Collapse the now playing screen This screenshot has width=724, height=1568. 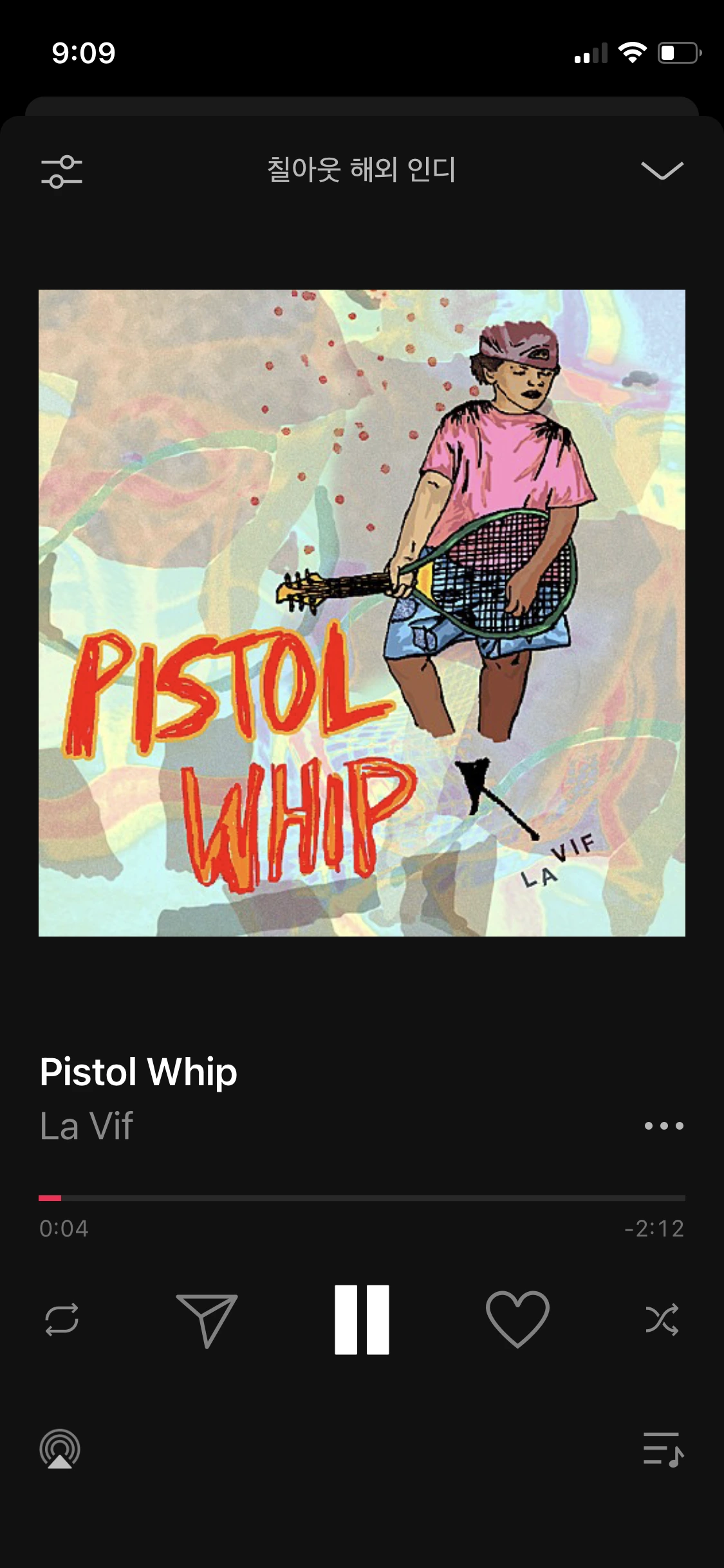662,171
